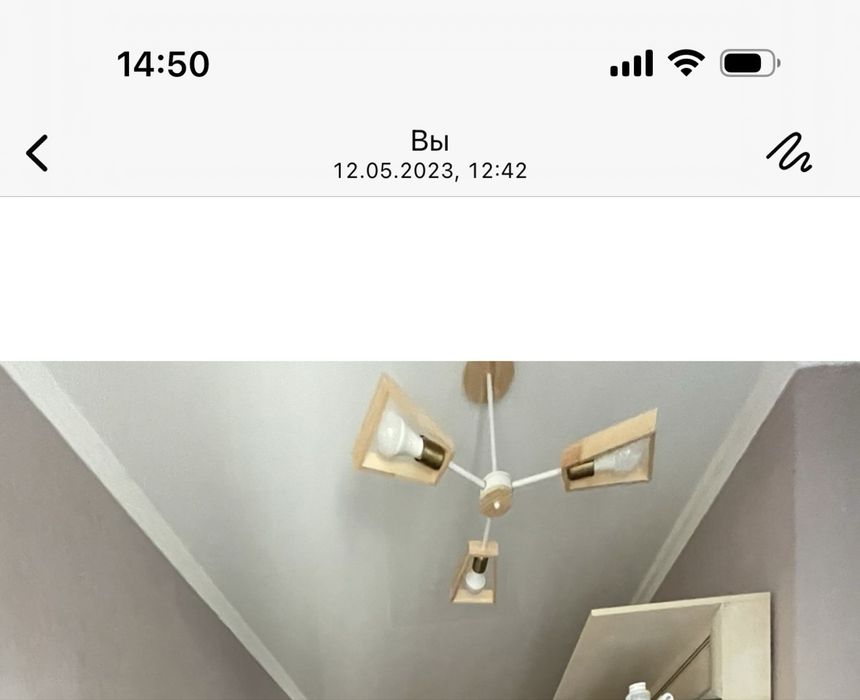Go back using the arrow
This screenshot has width=860, height=700.
[37, 154]
